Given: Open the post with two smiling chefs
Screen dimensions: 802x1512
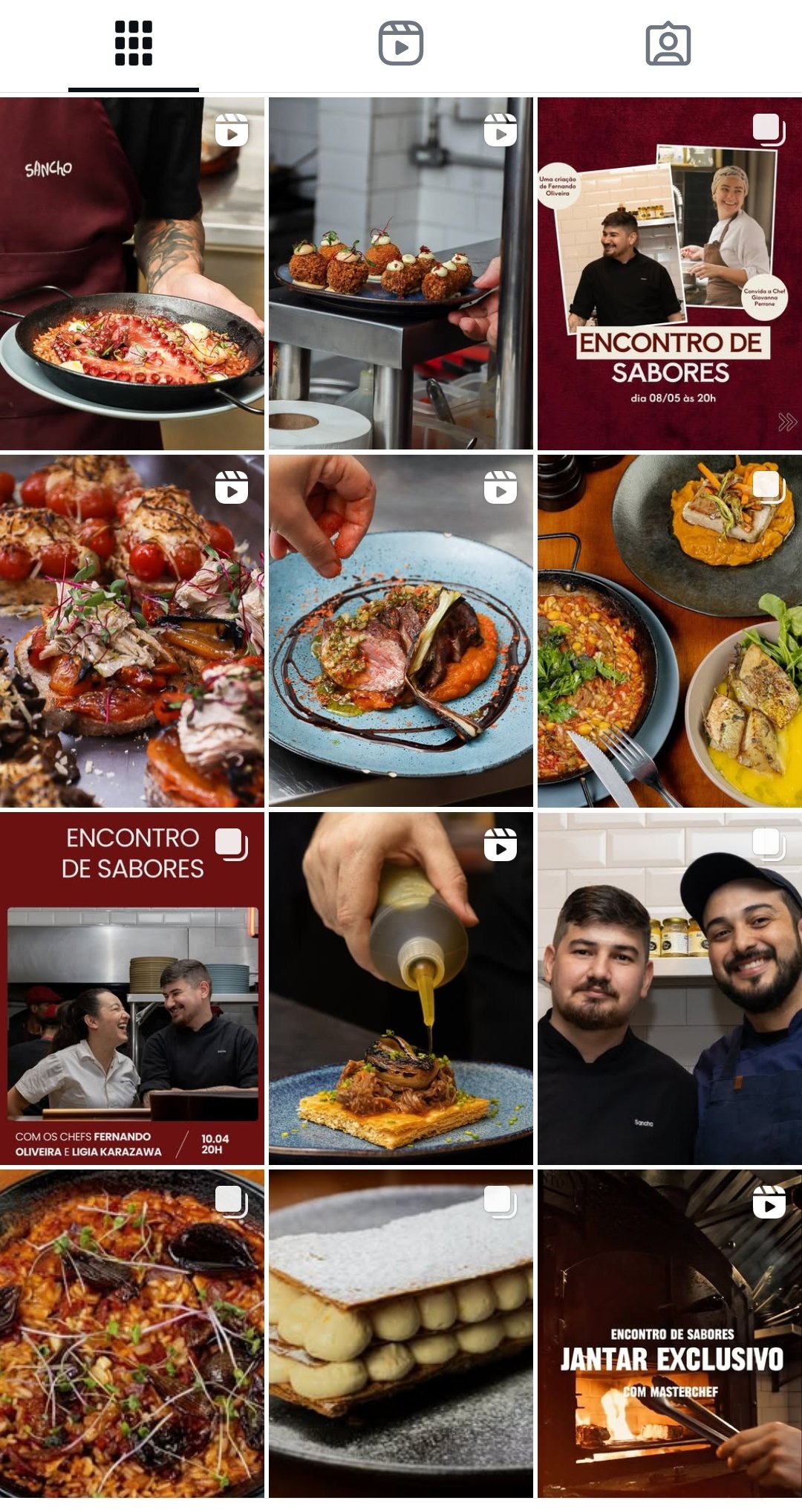Looking at the screenshot, I should click(669, 988).
